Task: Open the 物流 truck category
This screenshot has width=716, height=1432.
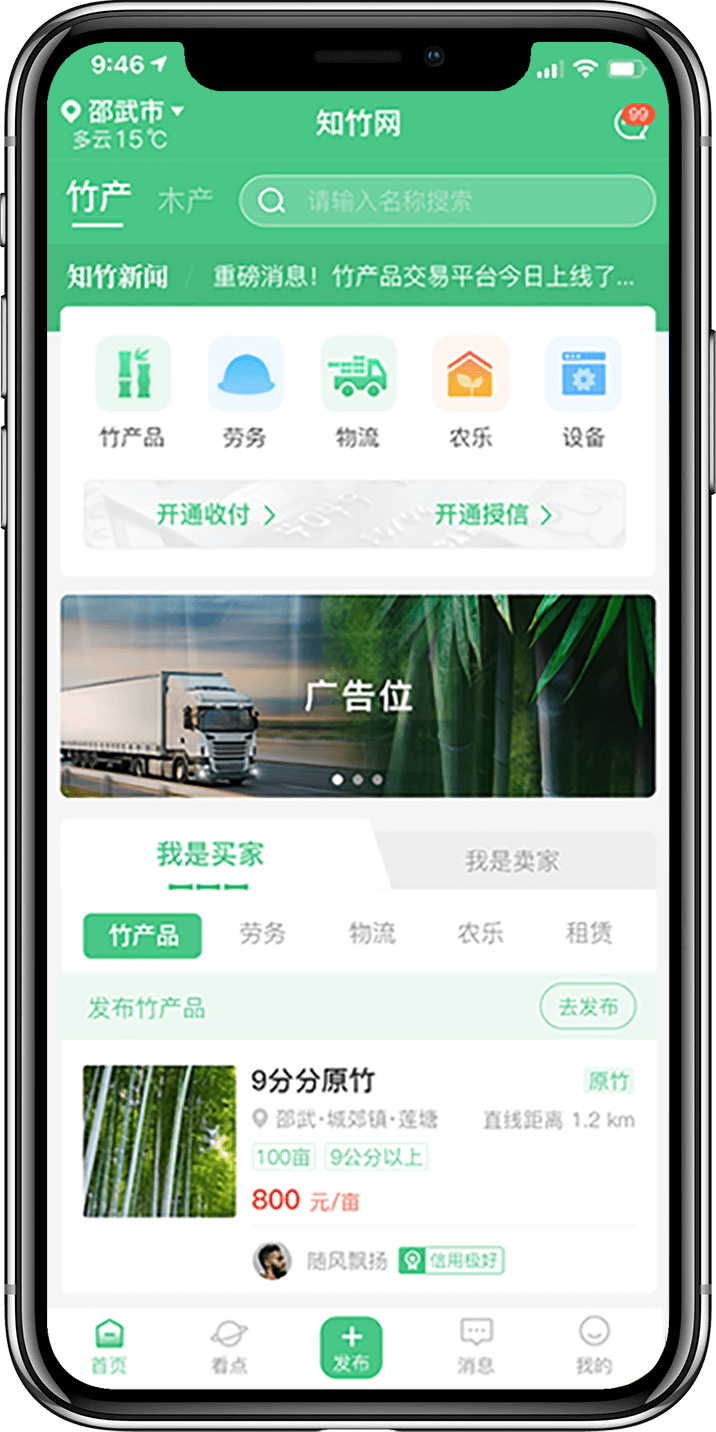Action: point(358,391)
